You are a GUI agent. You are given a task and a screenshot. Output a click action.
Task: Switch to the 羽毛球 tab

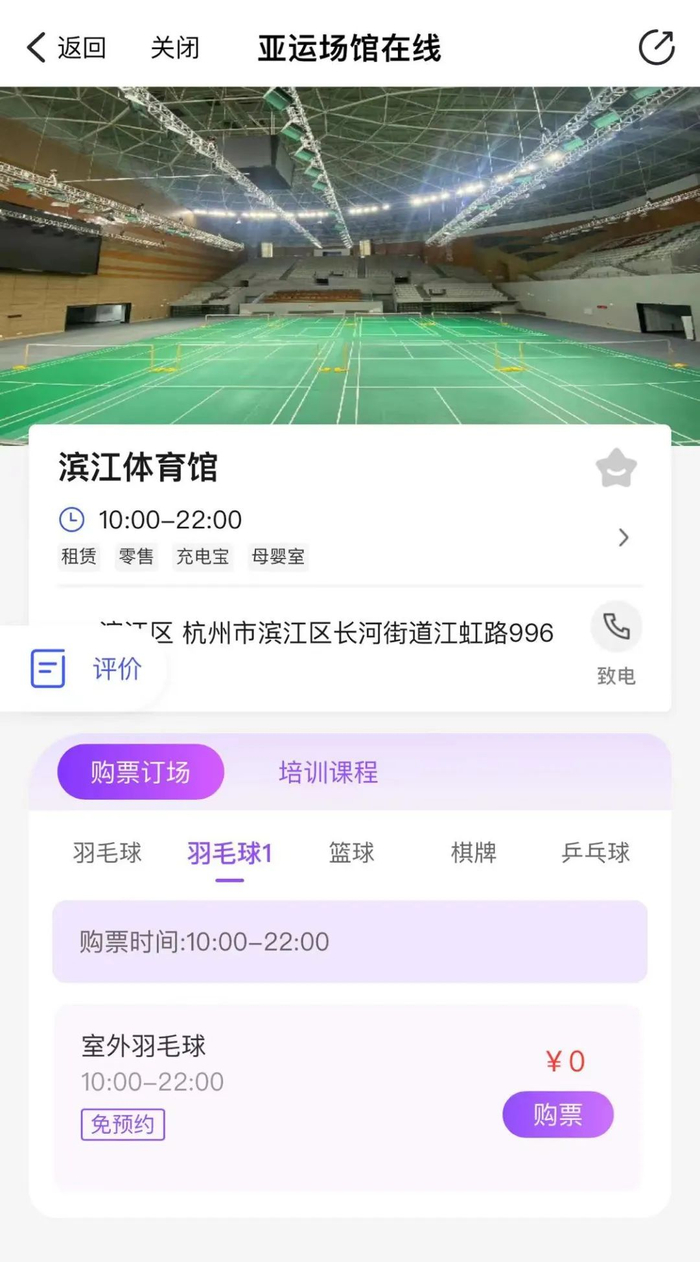point(107,853)
